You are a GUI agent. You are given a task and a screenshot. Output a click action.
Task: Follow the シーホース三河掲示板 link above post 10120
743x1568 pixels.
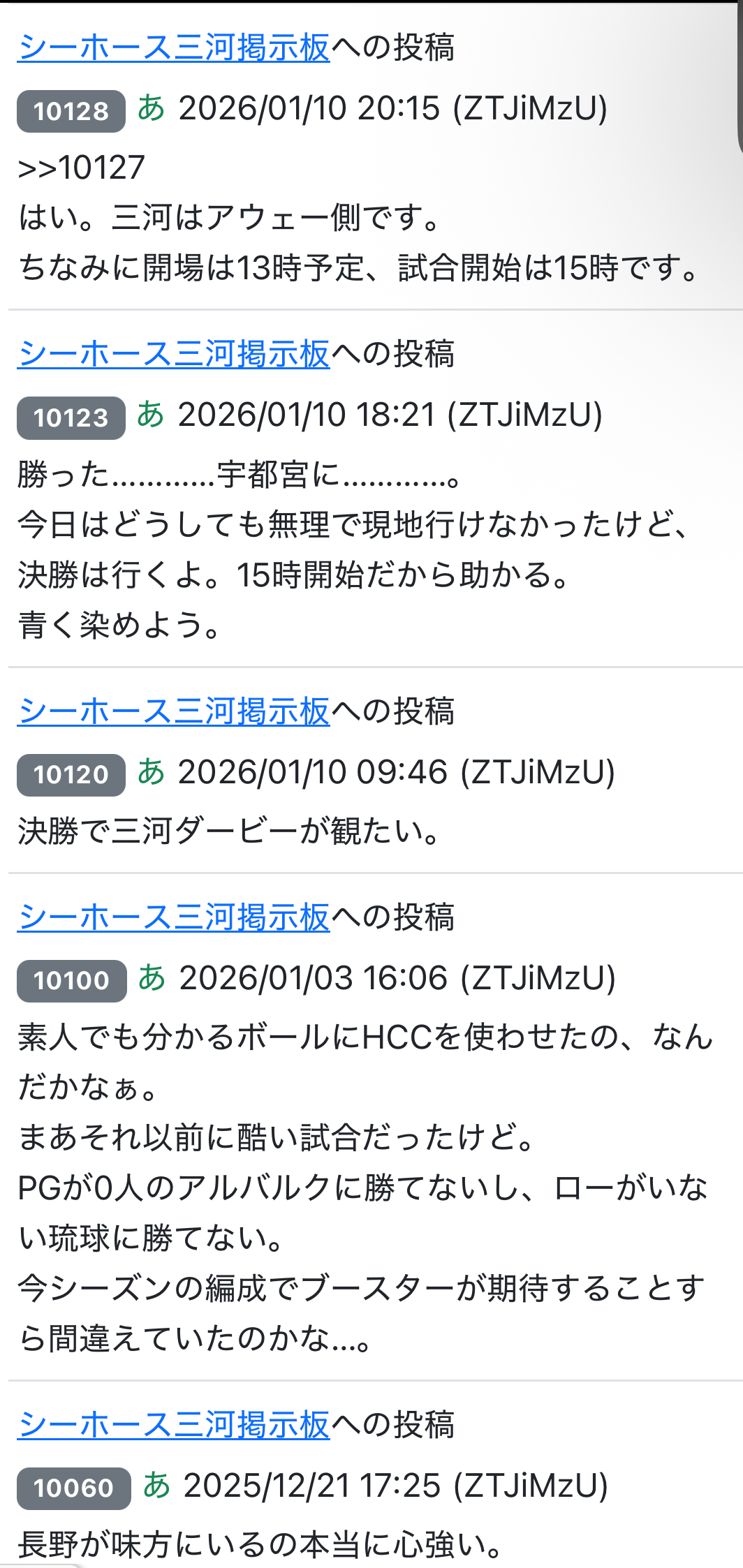point(173,711)
